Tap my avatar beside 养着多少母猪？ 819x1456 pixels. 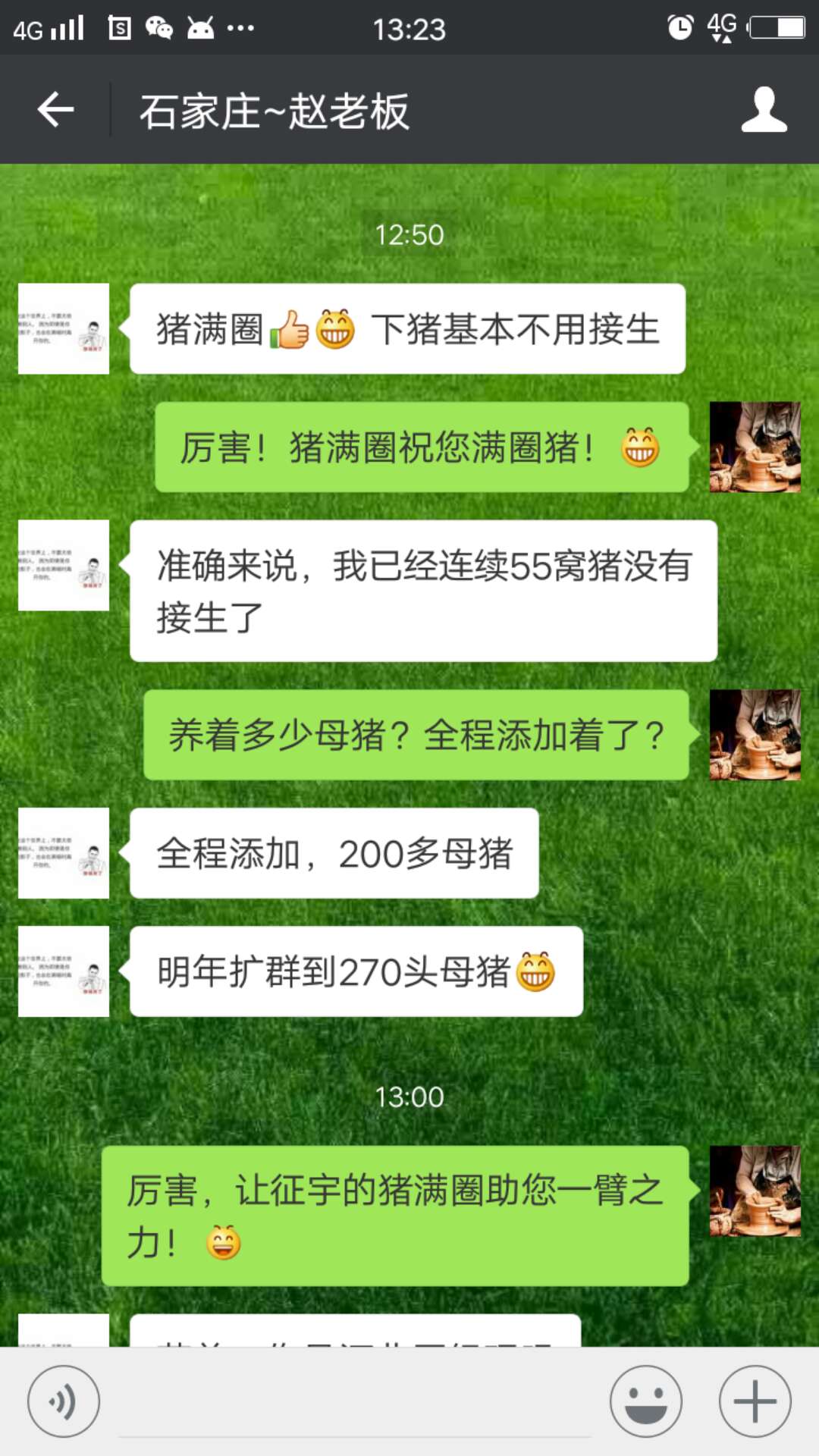point(755,735)
